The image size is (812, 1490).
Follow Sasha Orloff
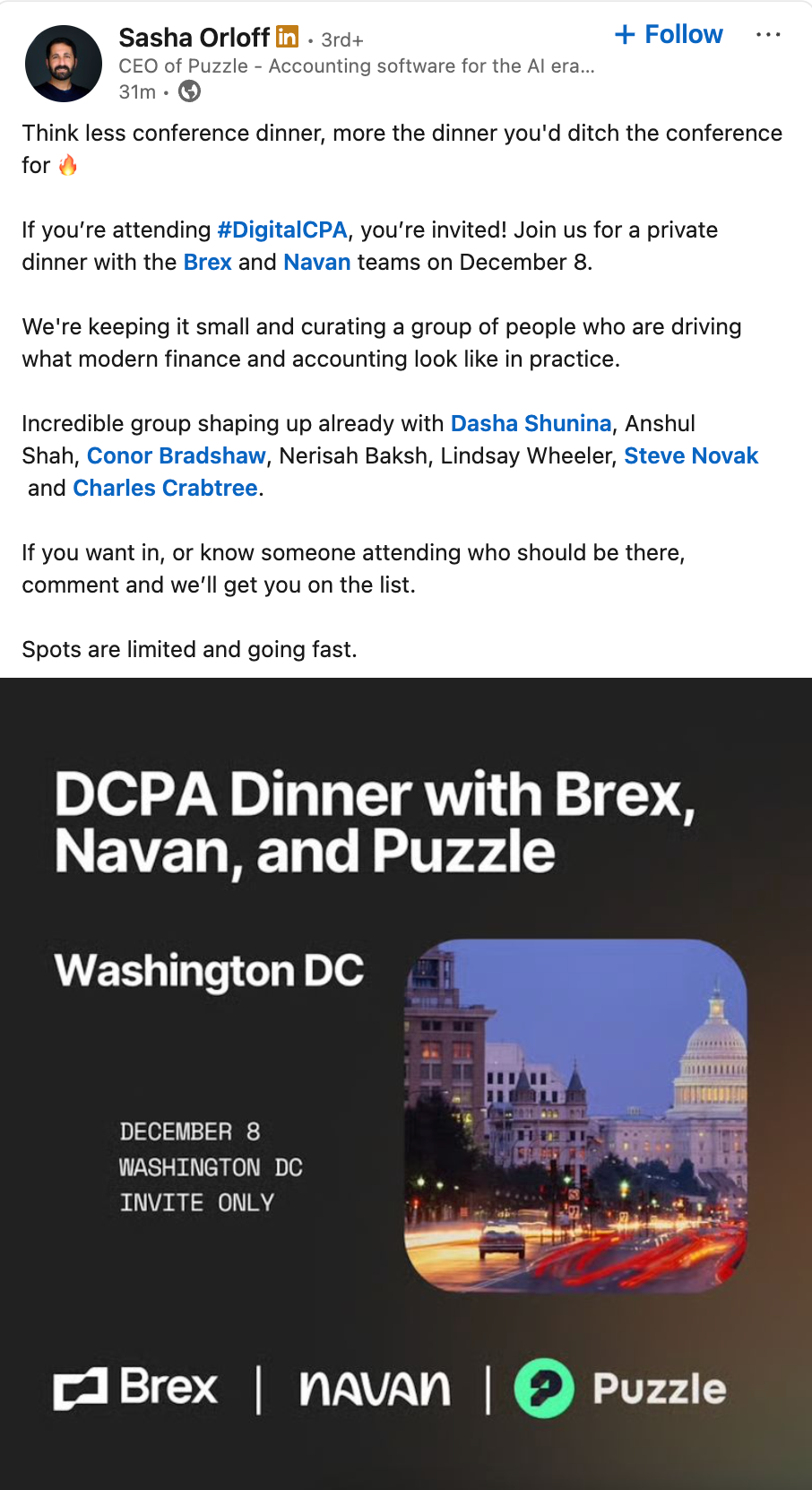pos(669,35)
